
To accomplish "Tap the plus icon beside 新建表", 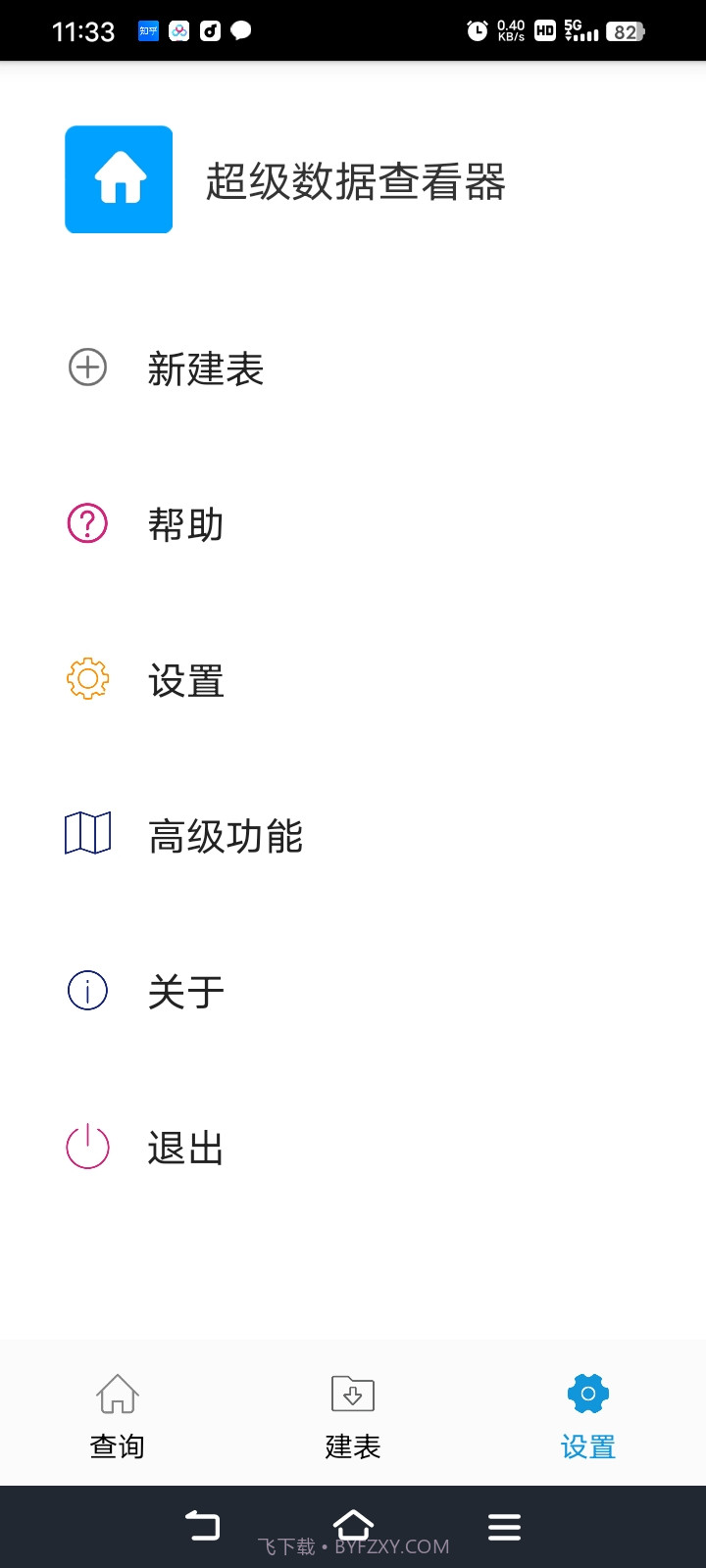I will click(x=87, y=367).
